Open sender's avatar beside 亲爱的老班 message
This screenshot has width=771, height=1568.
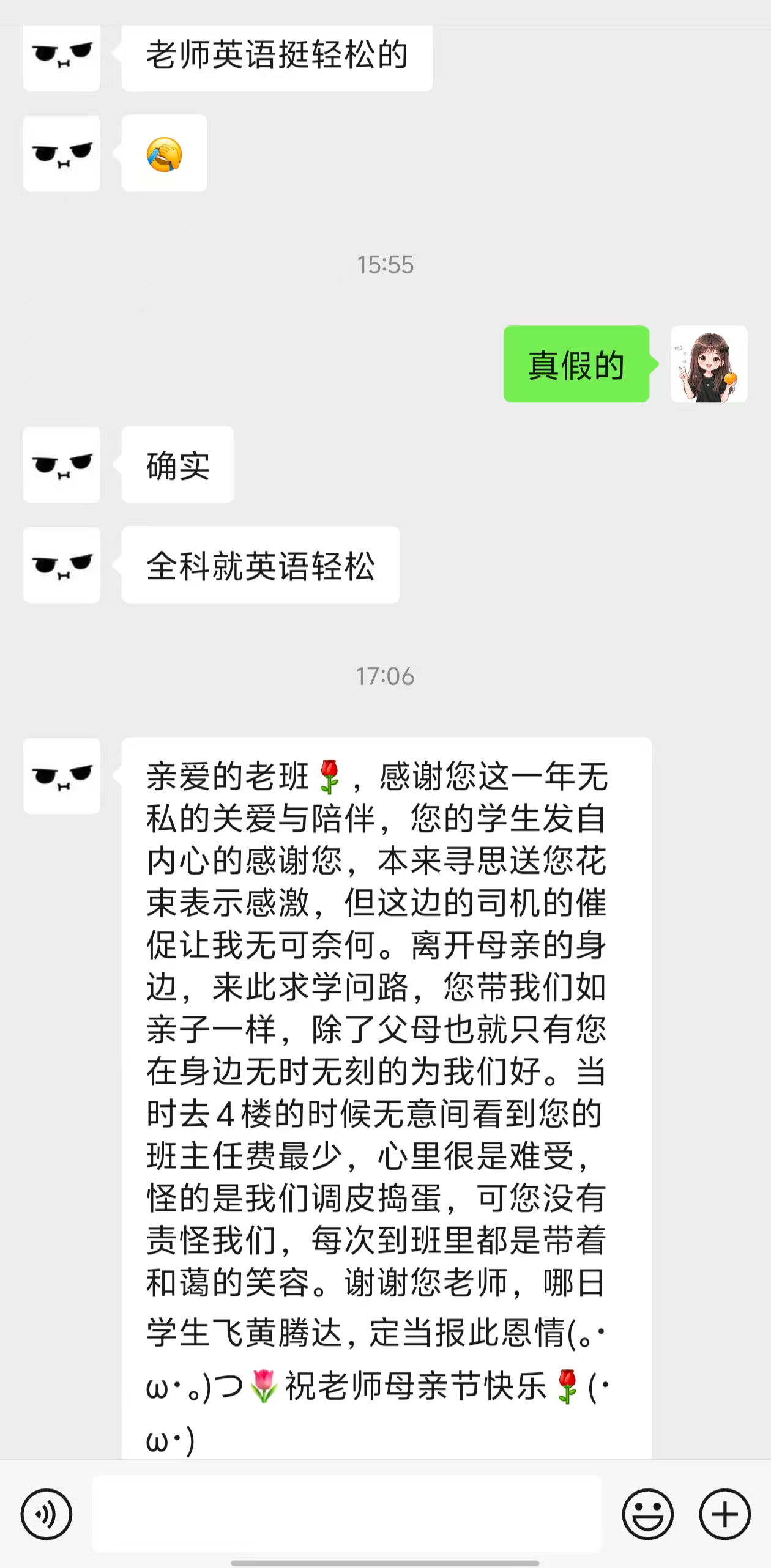[x=62, y=776]
